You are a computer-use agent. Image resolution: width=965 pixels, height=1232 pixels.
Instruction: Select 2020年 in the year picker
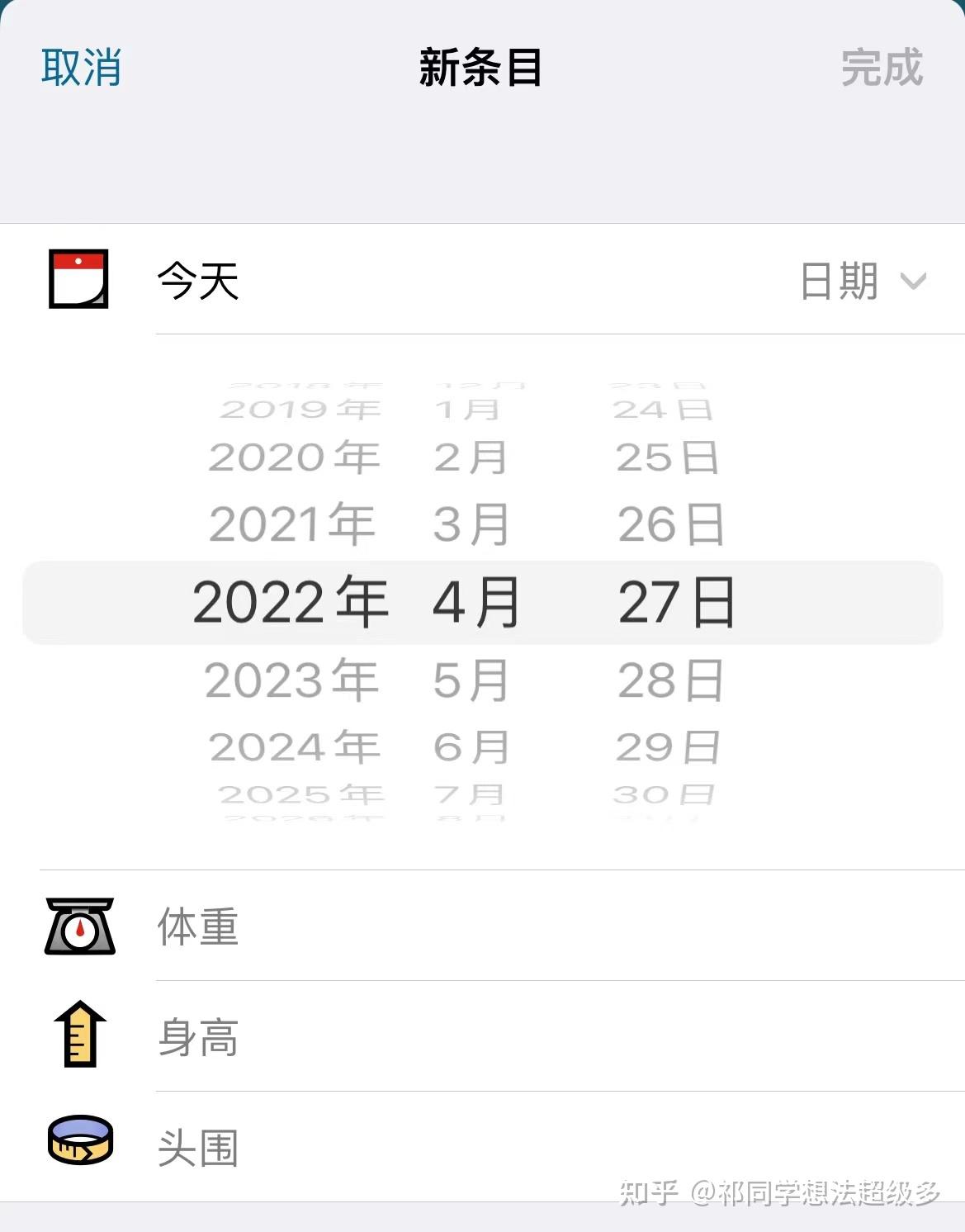tap(294, 457)
